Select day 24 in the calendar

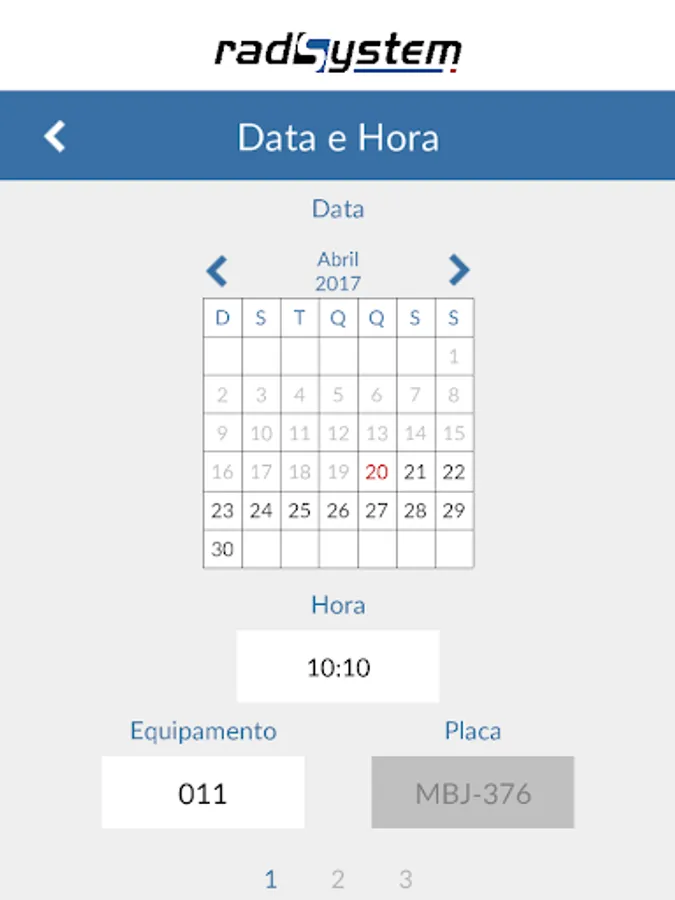point(261,510)
